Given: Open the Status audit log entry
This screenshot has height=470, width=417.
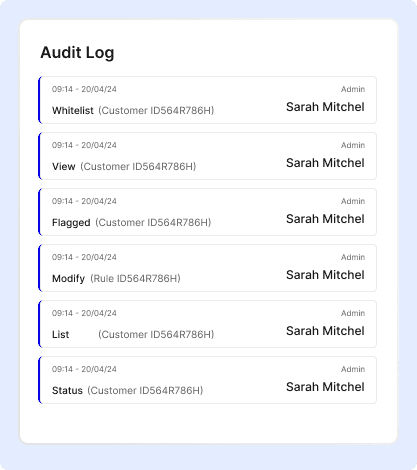Looking at the screenshot, I should point(207,380).
